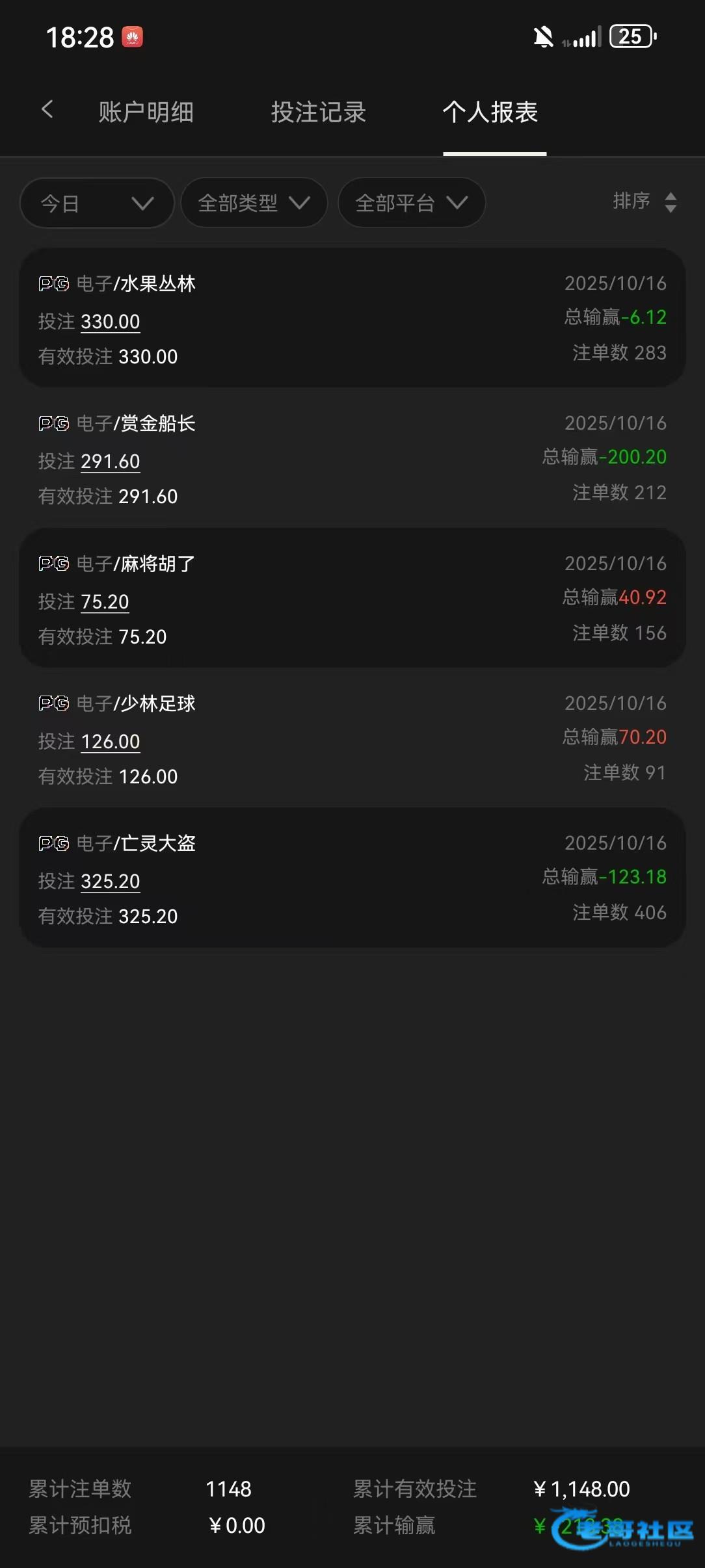705x1568 pixels.
Task: Open the 少林足球 report card
Action: (352, 738)
